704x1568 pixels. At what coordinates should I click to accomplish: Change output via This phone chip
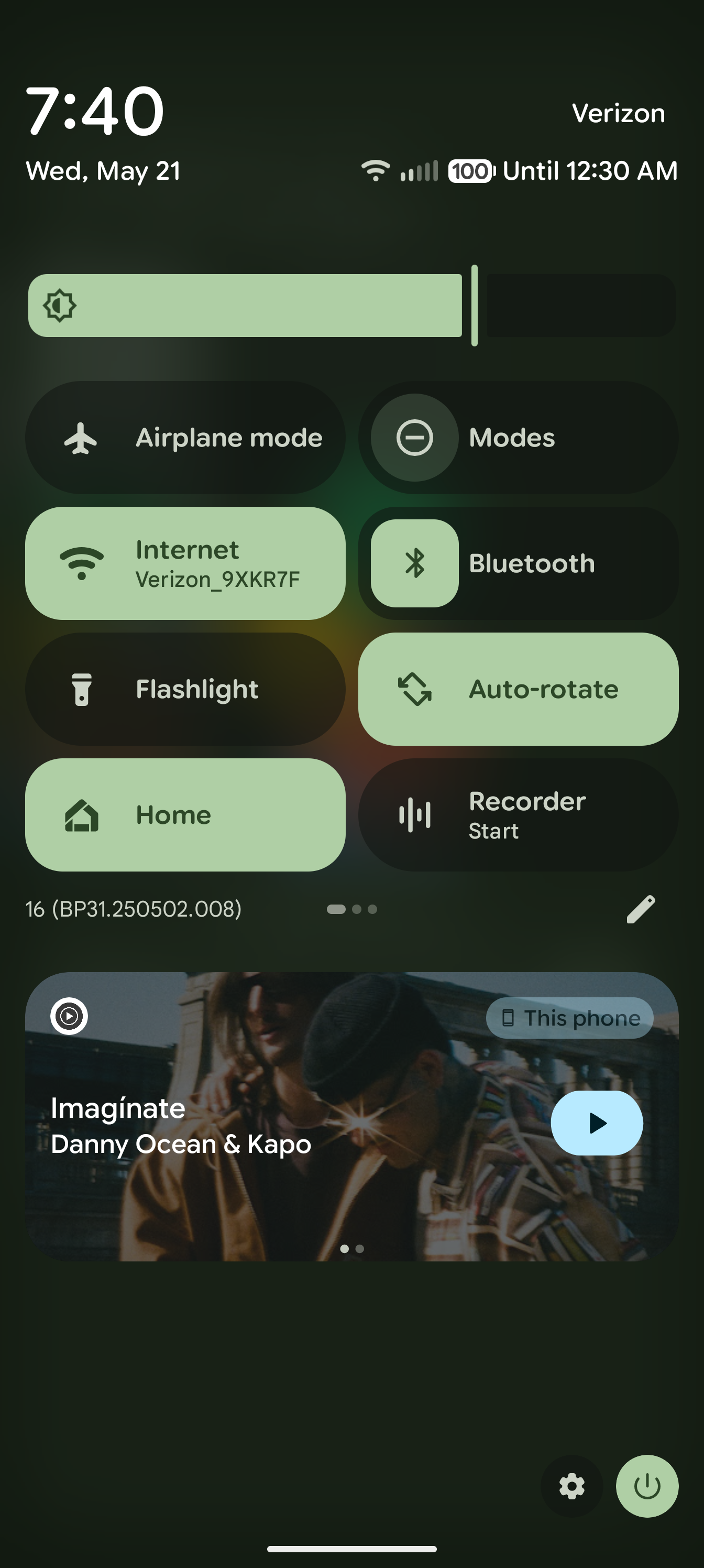click(569, 1018)
